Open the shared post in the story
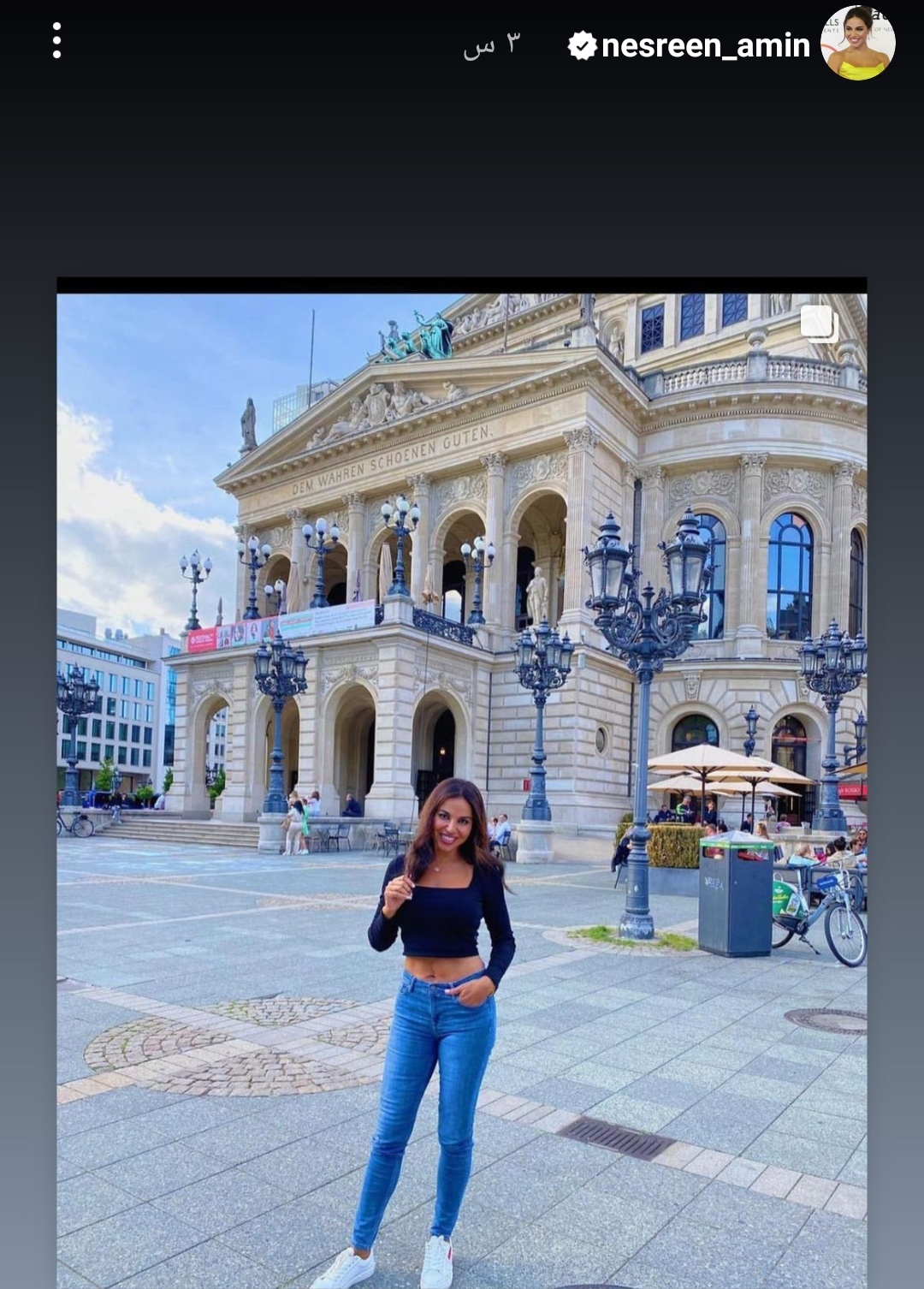The image size is (924, 1289). (462, 770)
